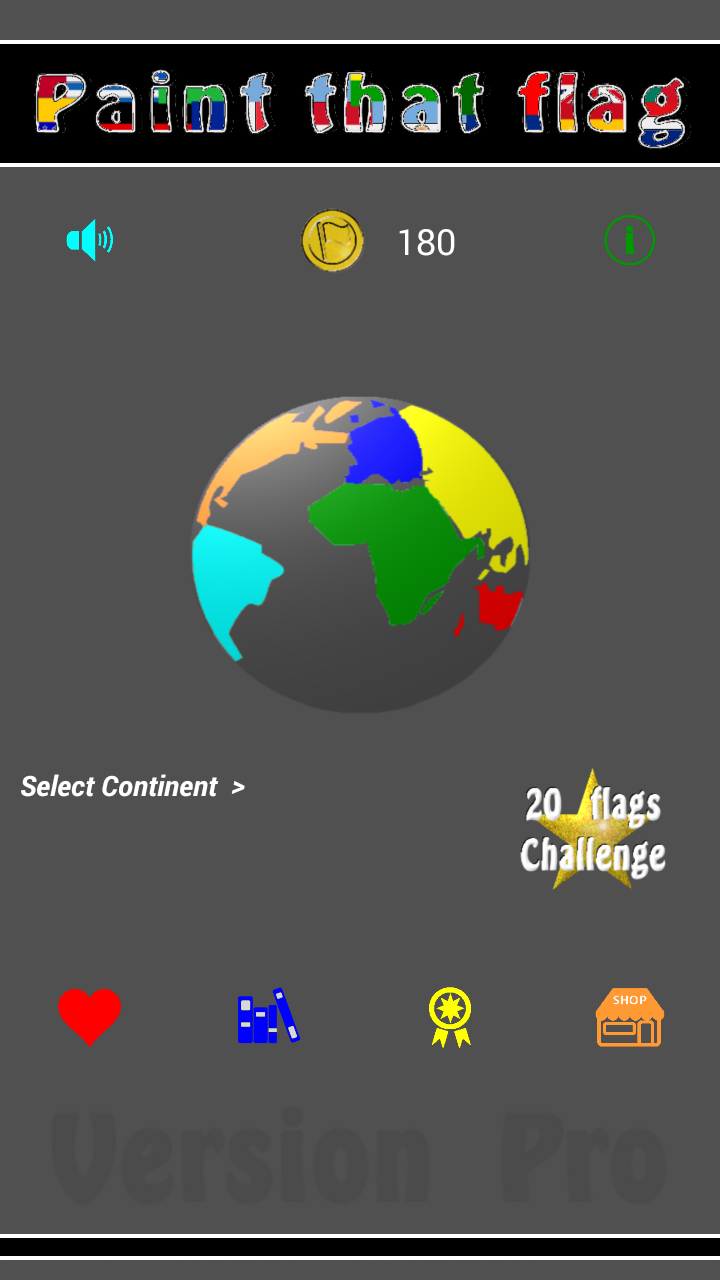Open the blue books library icon
This screenshot has height=1280, width=720.
coord(268,1016)
